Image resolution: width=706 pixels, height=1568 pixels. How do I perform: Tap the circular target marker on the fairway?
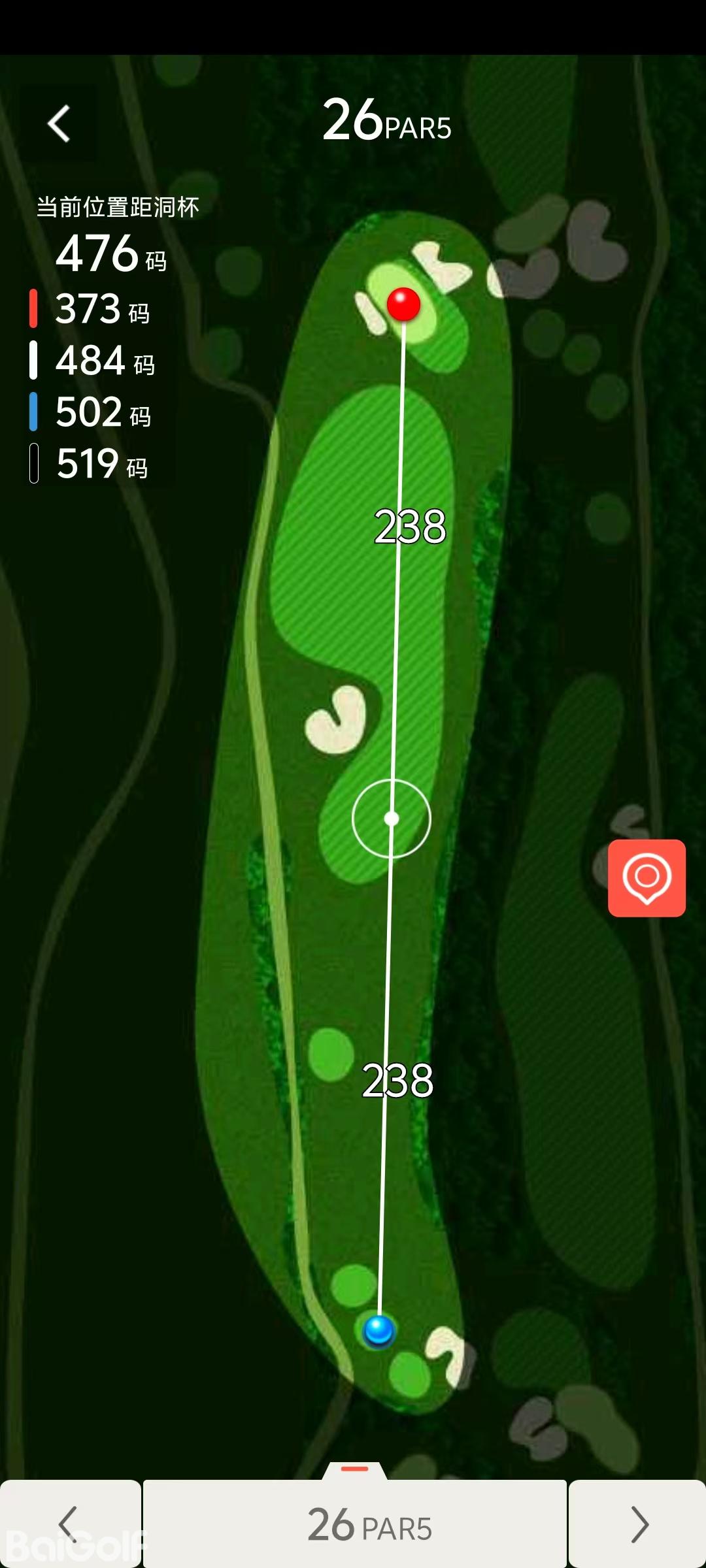pyautogui.click(x=392, y=818)
